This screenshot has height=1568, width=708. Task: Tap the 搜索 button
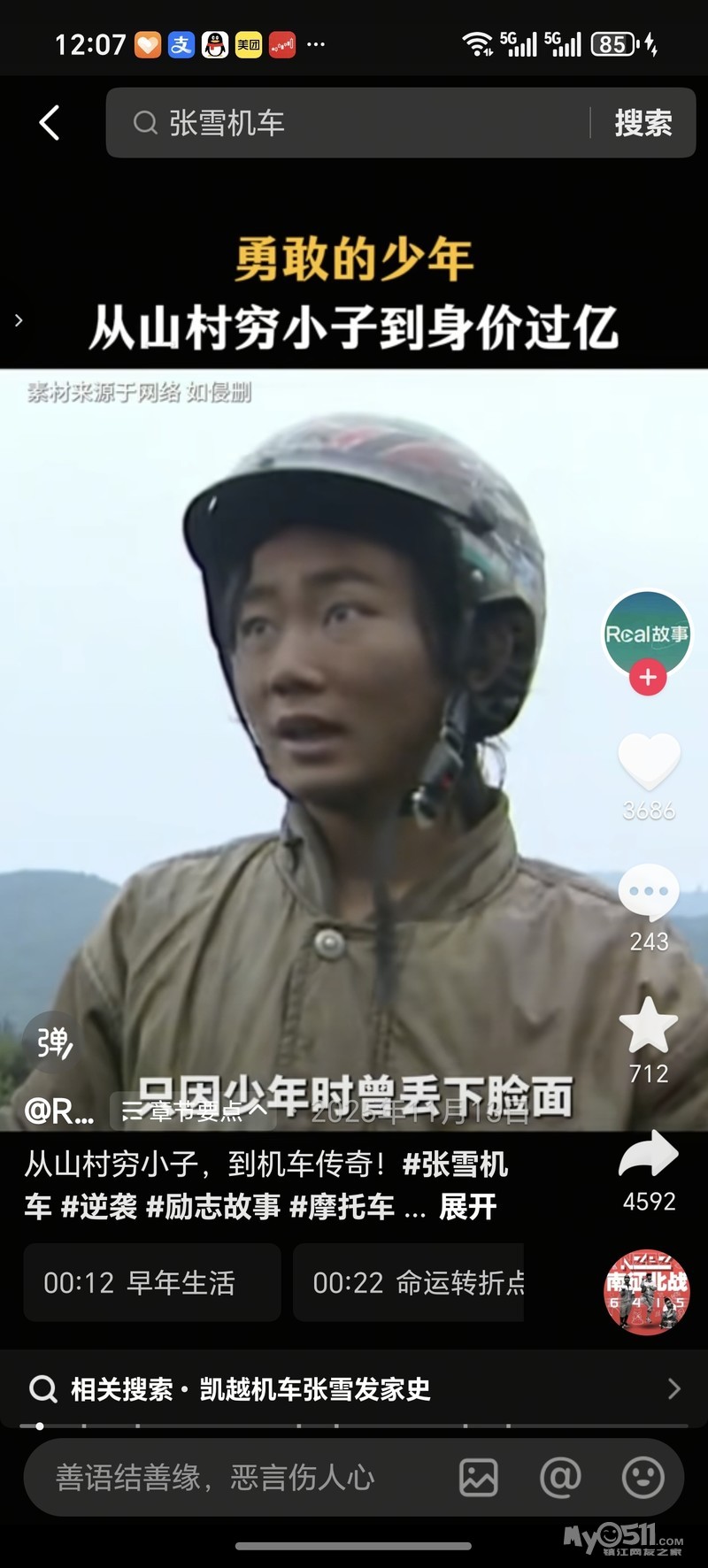coord(643,123)
